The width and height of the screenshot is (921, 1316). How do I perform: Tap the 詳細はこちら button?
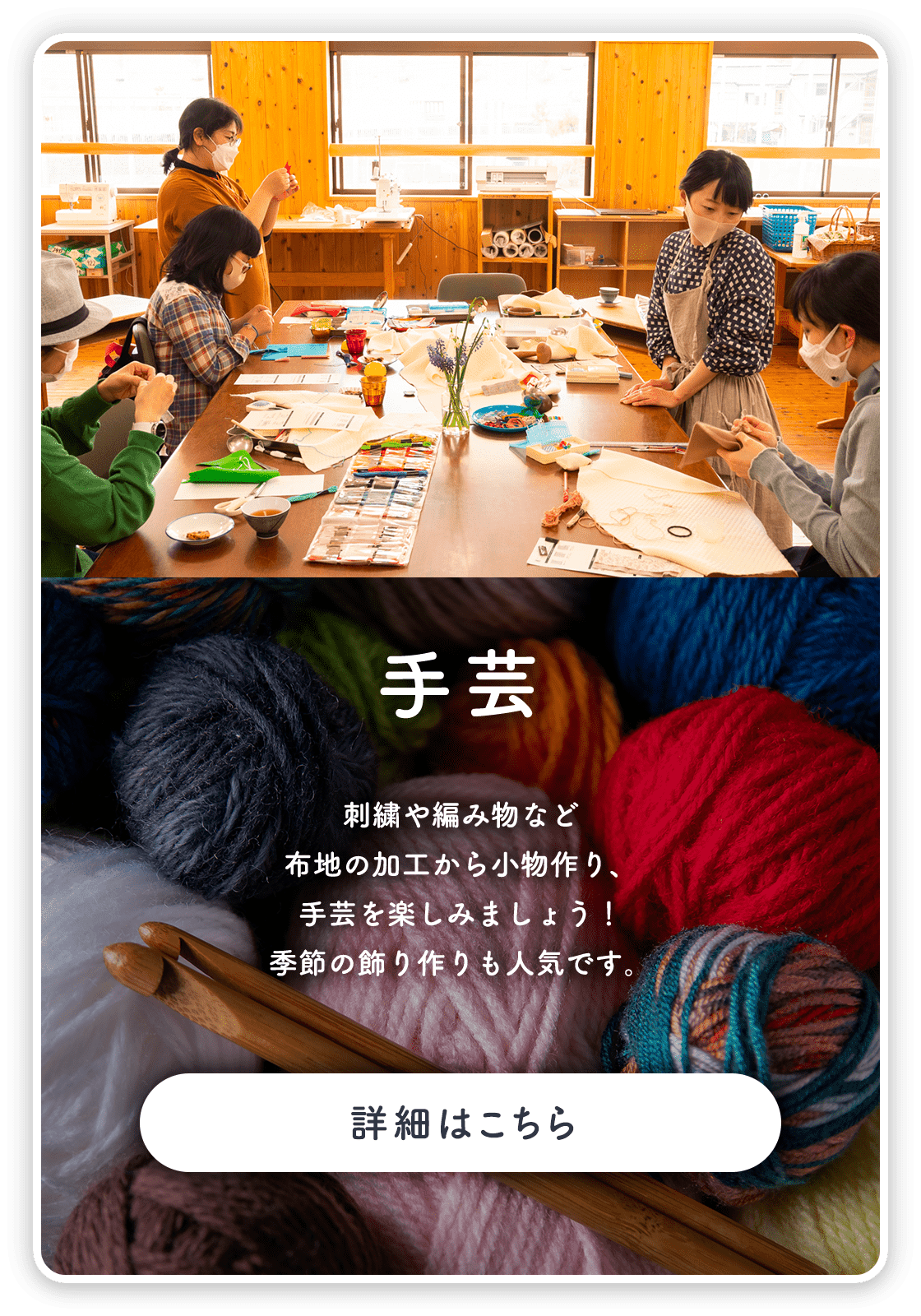(460, 1123)
